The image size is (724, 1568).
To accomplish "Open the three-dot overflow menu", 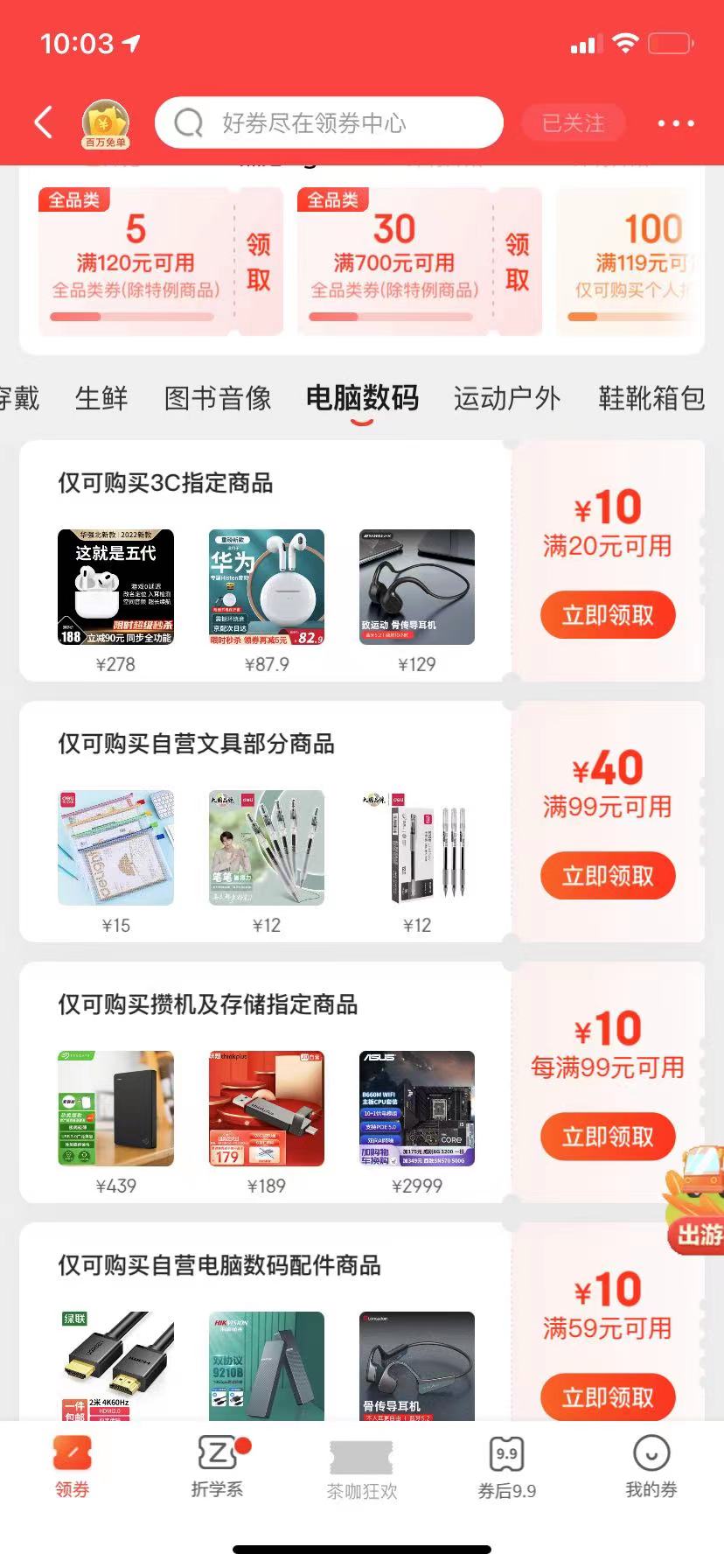I will pos(676,123).
